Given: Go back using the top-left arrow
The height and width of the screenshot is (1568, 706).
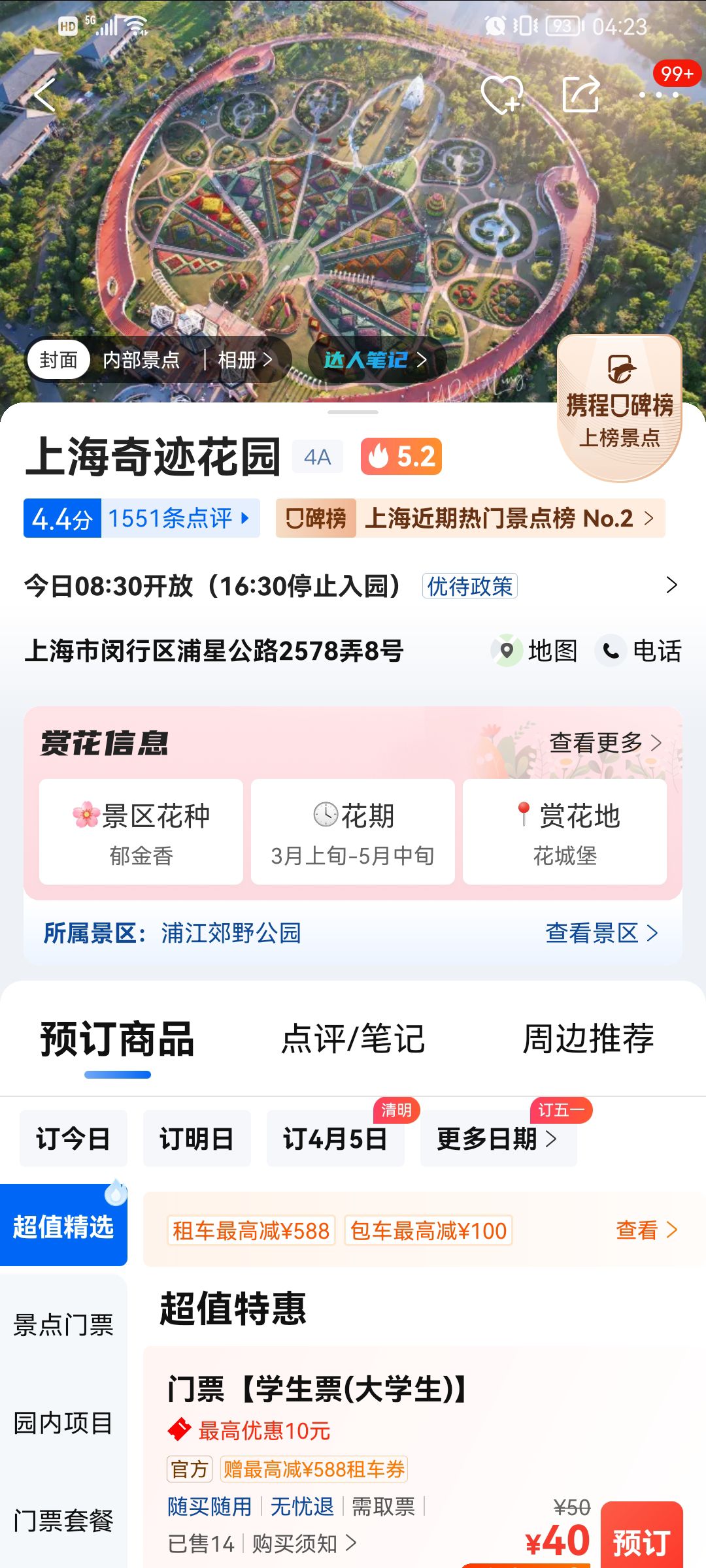Looking at the screenshot, I should click(x=45, y=95).
